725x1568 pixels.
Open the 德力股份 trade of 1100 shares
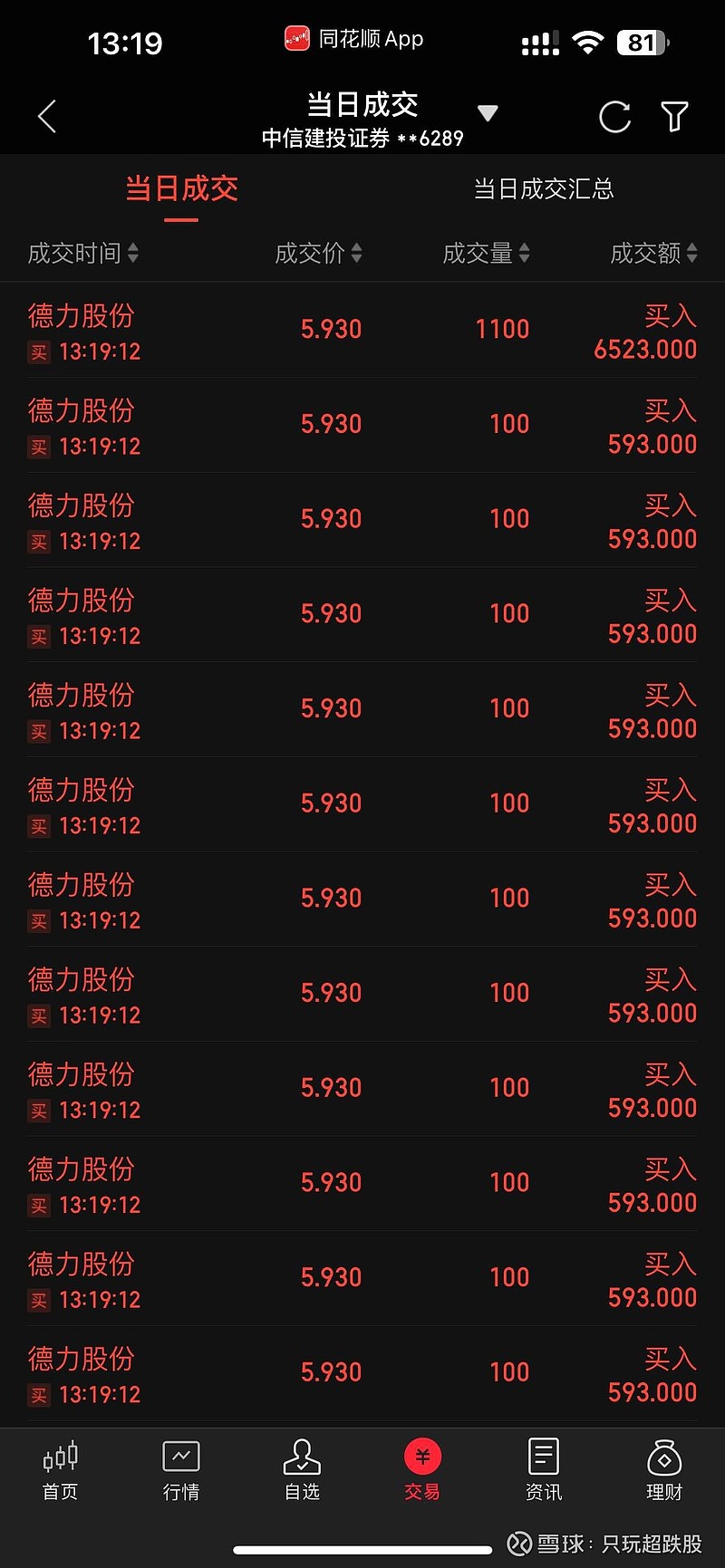pyautogui.click(x=362, y=331)
